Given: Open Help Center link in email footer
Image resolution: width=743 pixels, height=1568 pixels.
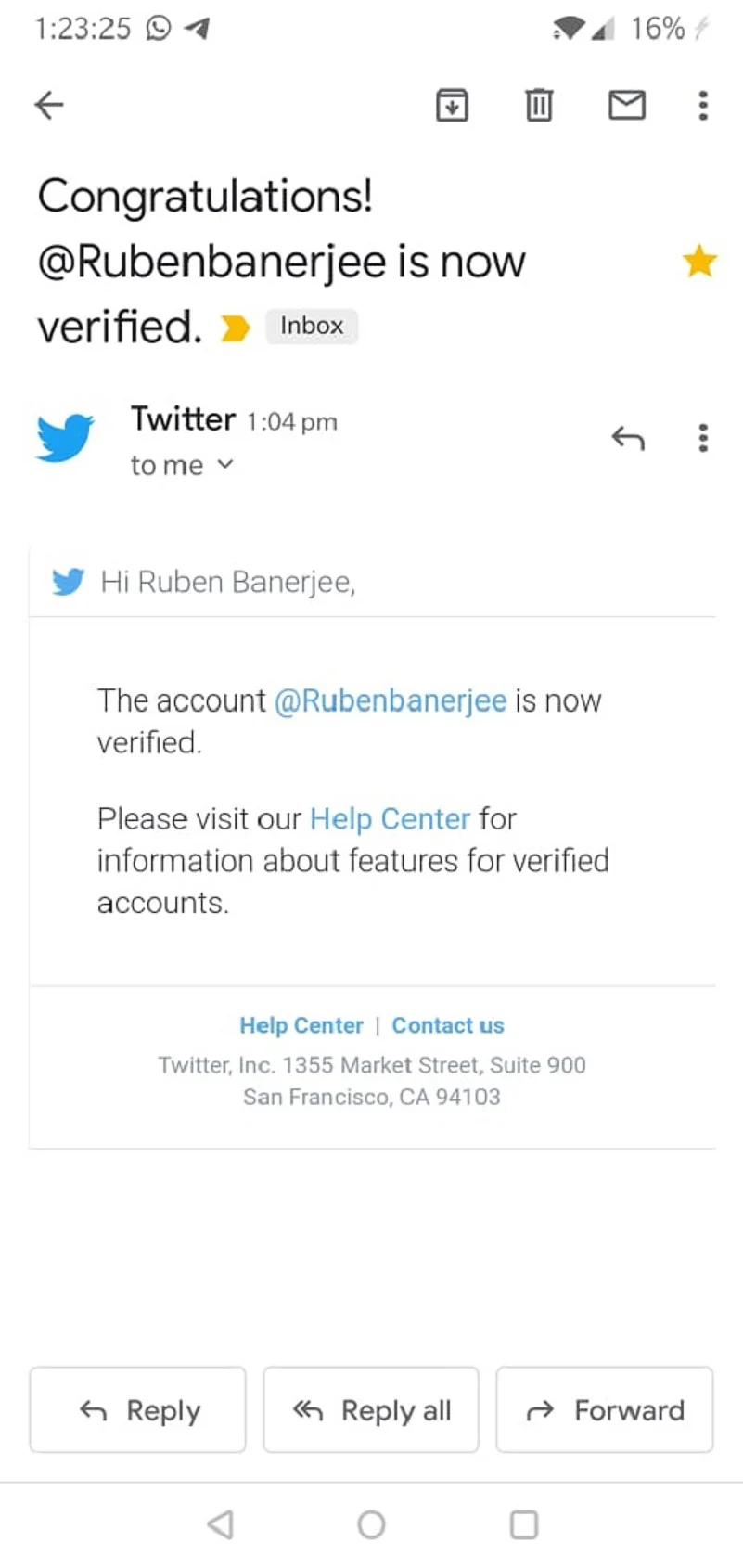Looking at the screenshot, I should click(301, 1025).
